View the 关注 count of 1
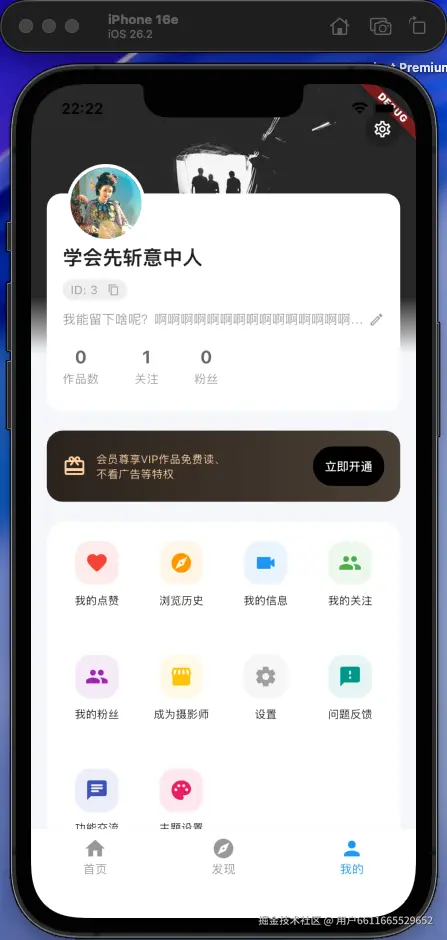 [146, 367]
